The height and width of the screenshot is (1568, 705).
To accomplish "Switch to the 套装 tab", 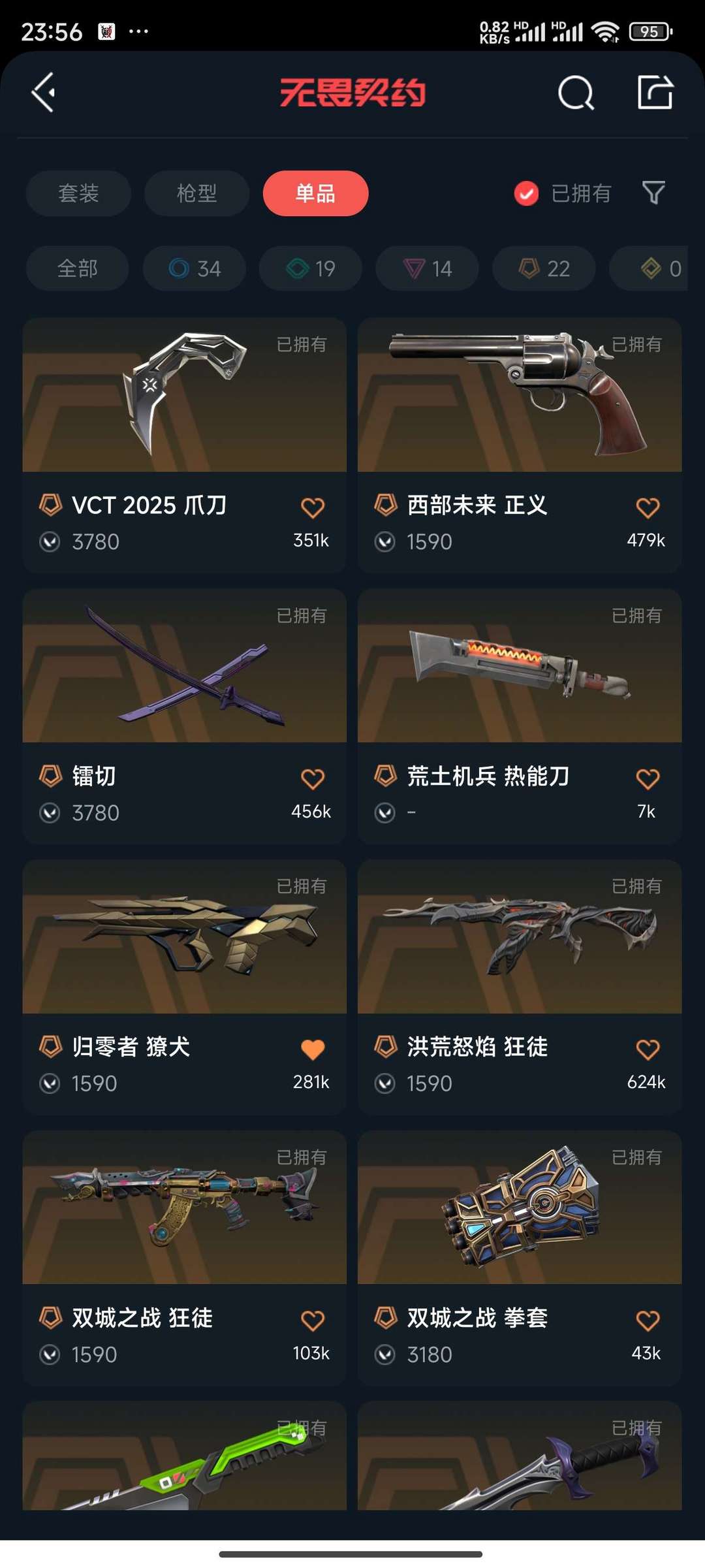I will coord(78,193).
